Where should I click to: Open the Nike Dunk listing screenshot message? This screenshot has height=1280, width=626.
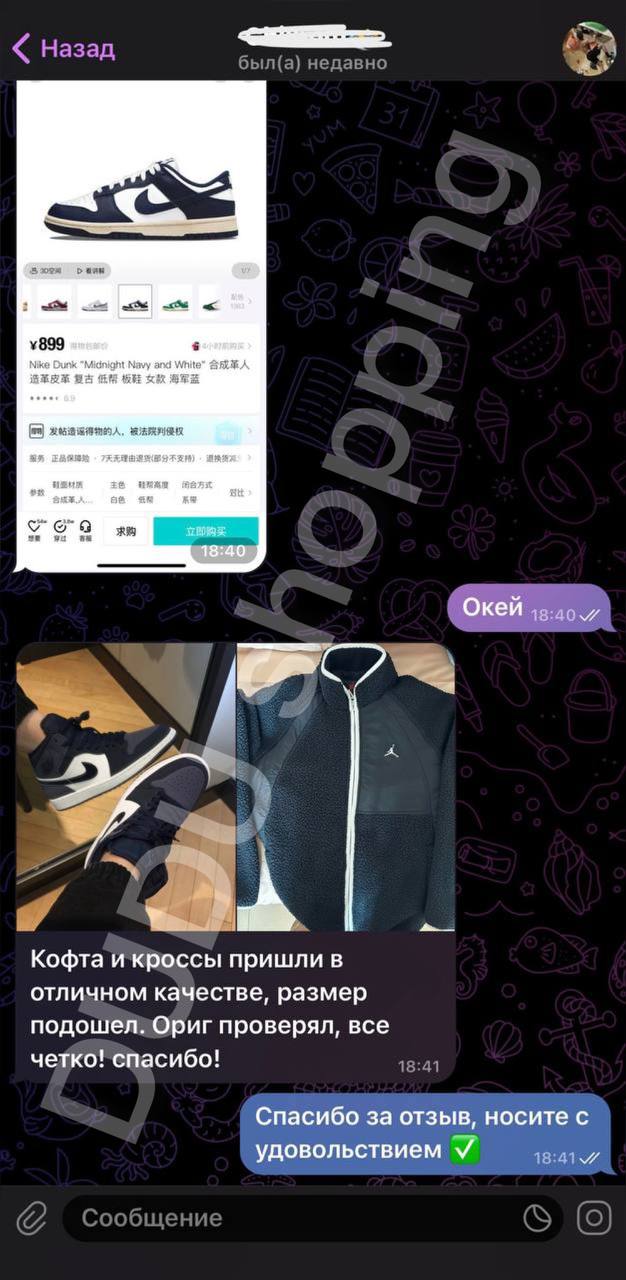click(x=142, y=320)
